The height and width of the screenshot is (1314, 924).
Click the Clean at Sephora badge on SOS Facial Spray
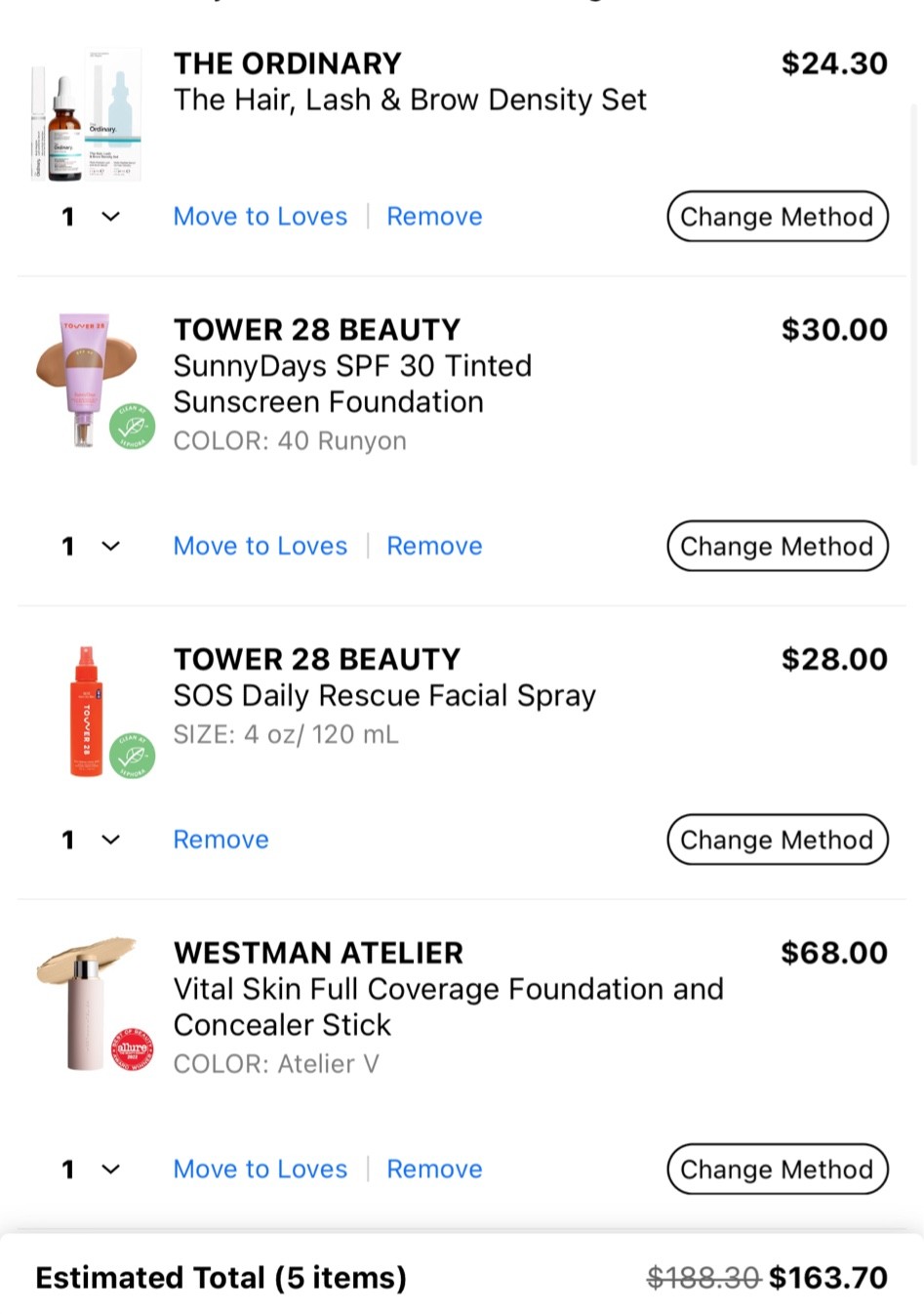click(135, 756)
